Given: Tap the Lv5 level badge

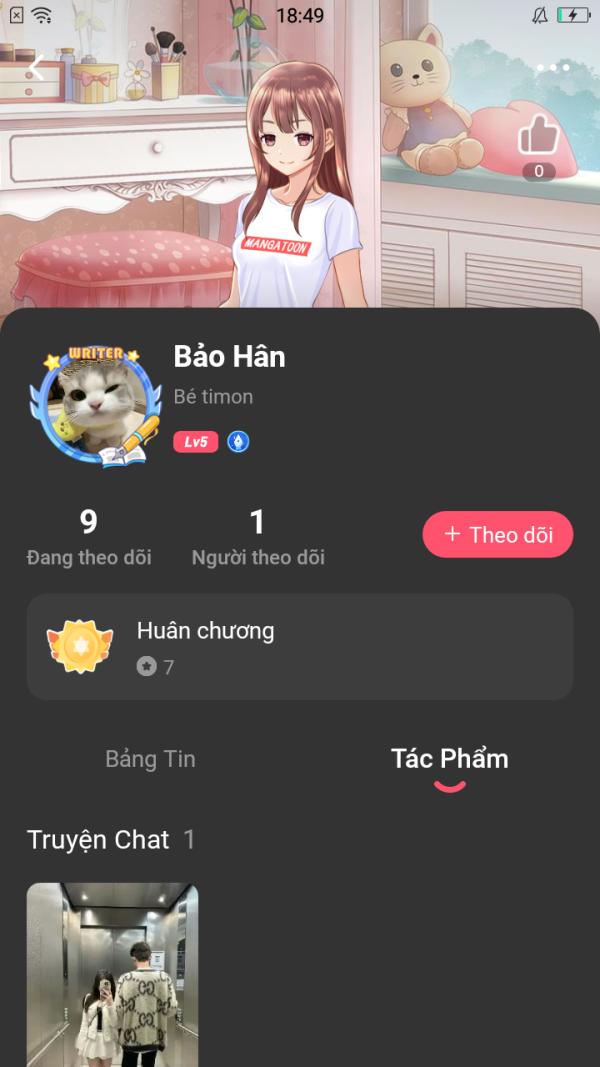Looking at the screenshot, I should (x=196, y=442).
